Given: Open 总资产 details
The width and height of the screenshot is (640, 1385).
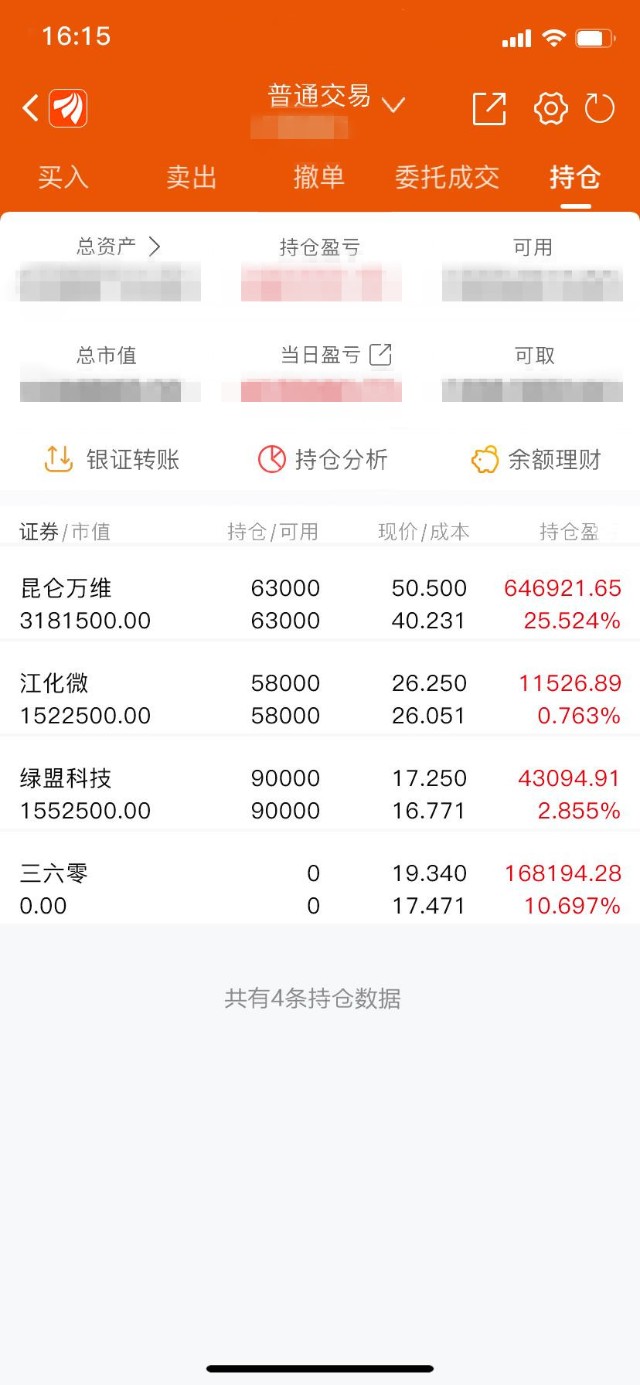Looking at the screenshot, I should [x=118, y=247].
